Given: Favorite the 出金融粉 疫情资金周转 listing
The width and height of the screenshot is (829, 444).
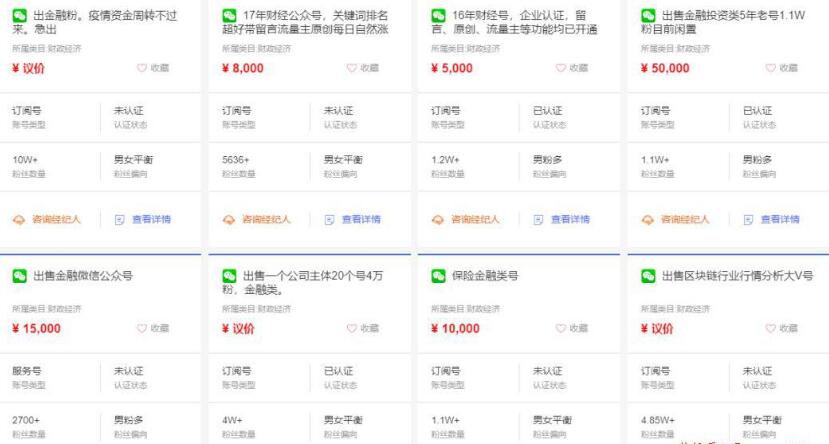Looking at the screenshot, I should pos(152,68).
